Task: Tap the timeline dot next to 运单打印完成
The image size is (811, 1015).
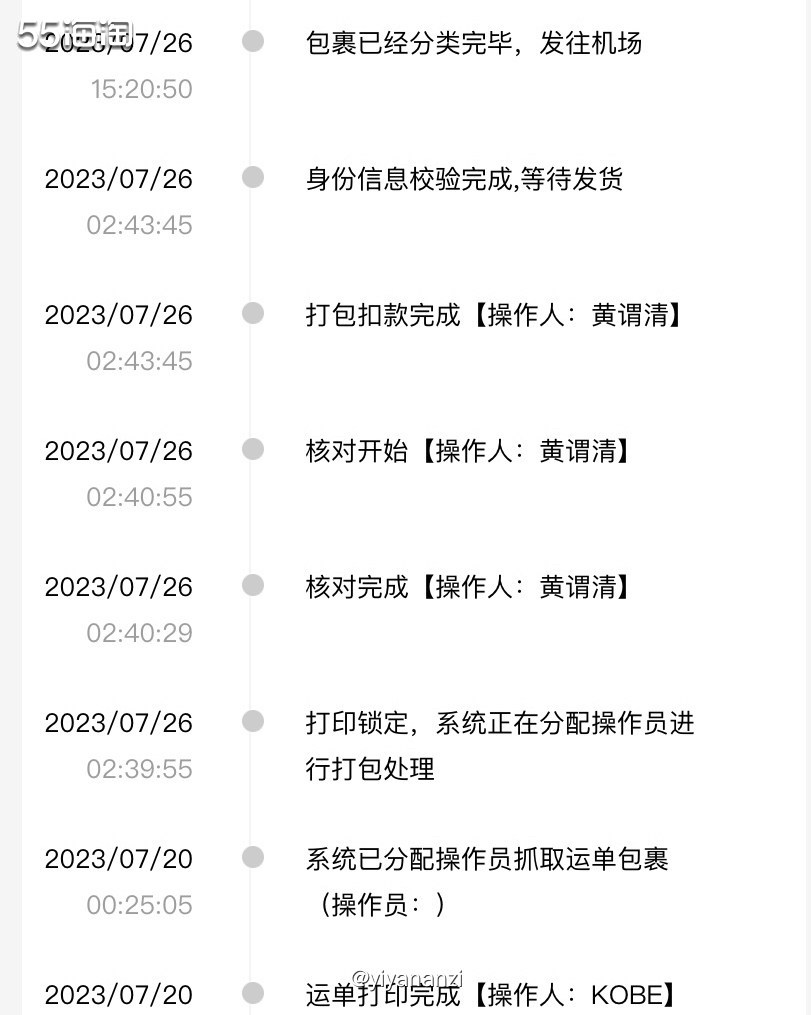Action: point(252,994)
